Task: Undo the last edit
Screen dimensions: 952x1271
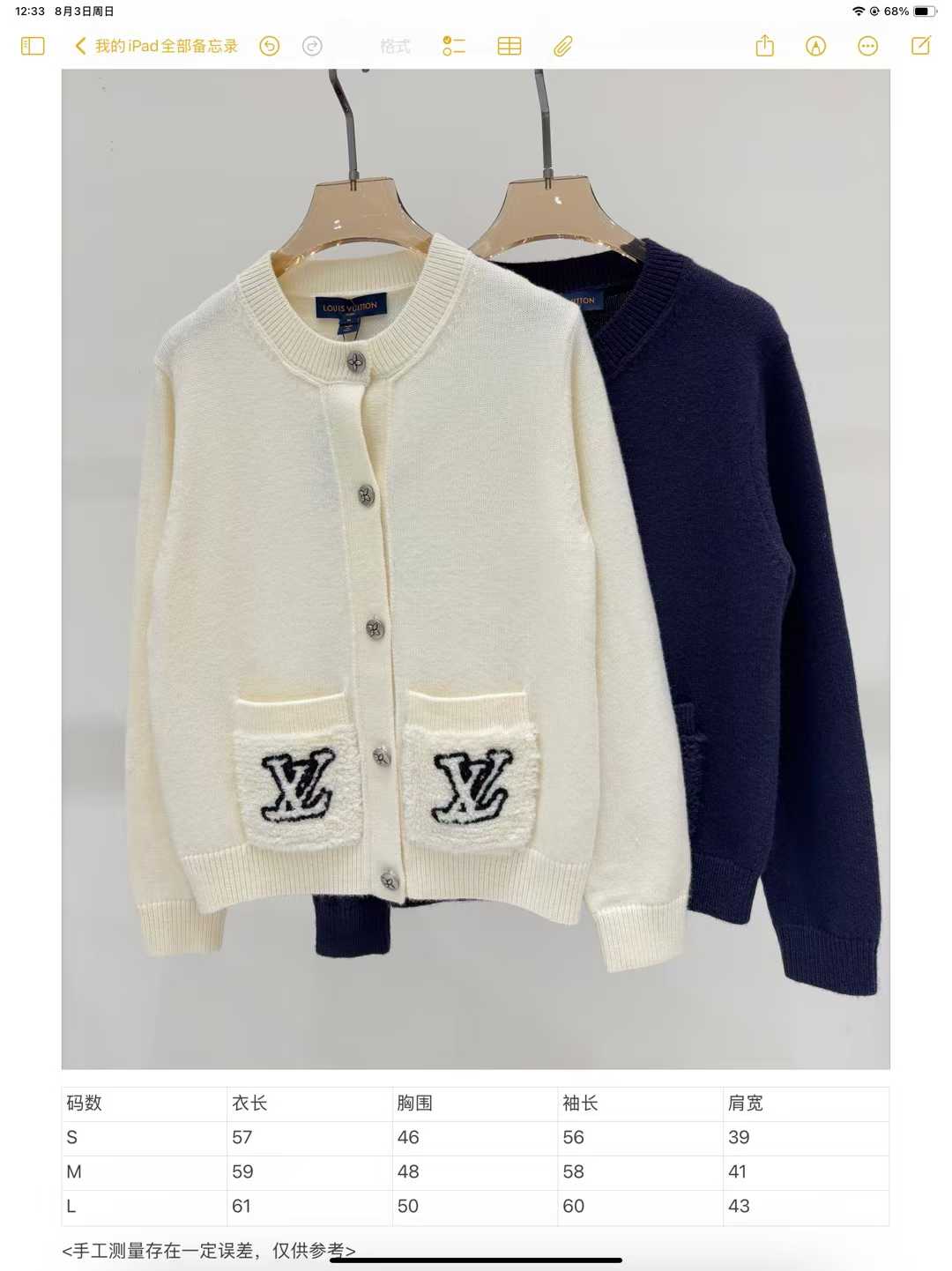Action: point(270,46)
